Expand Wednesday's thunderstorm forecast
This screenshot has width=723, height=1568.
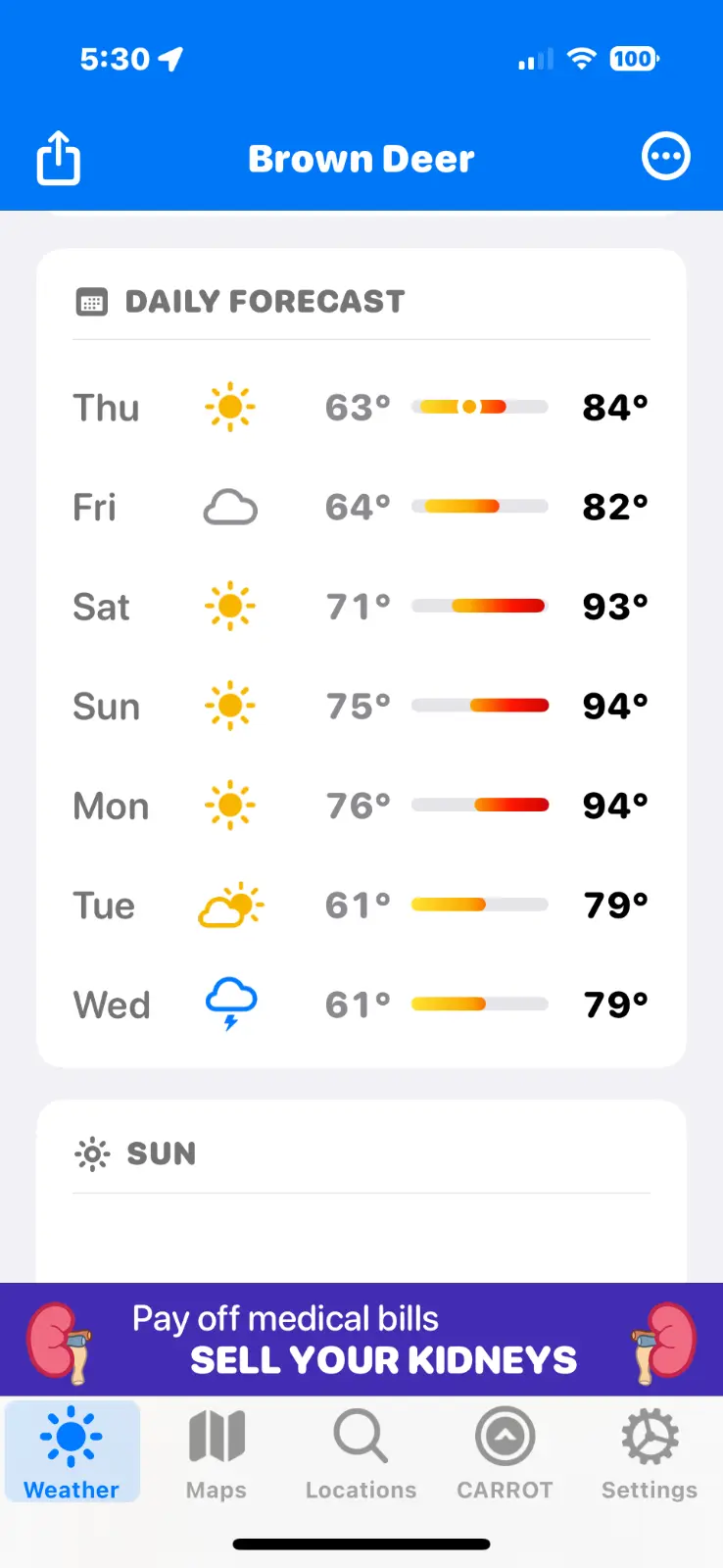click(361, 1005)
